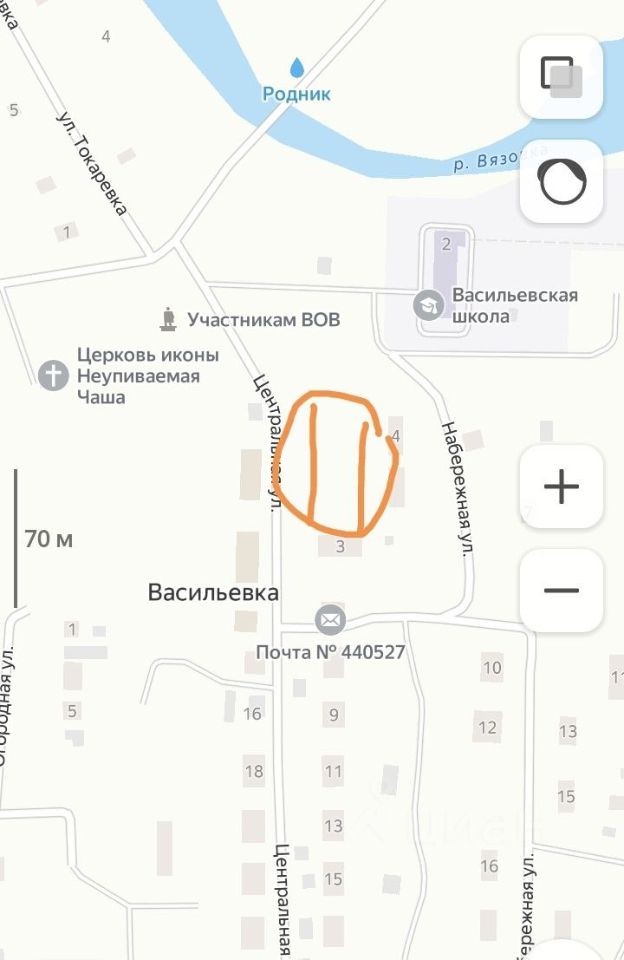Open the Почта № 440527 marker
Screen dimensions: 624x960
pyautogui.click(x=330, y=621)
